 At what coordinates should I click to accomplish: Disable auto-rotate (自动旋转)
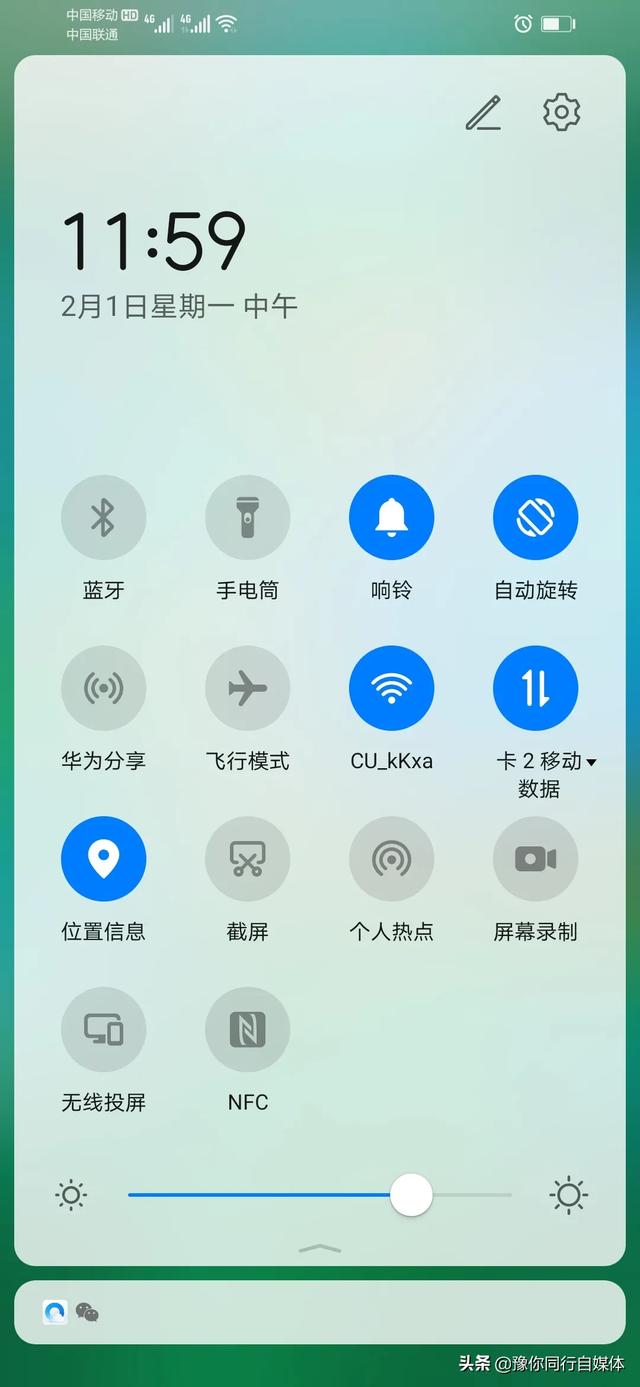point(536,517)
